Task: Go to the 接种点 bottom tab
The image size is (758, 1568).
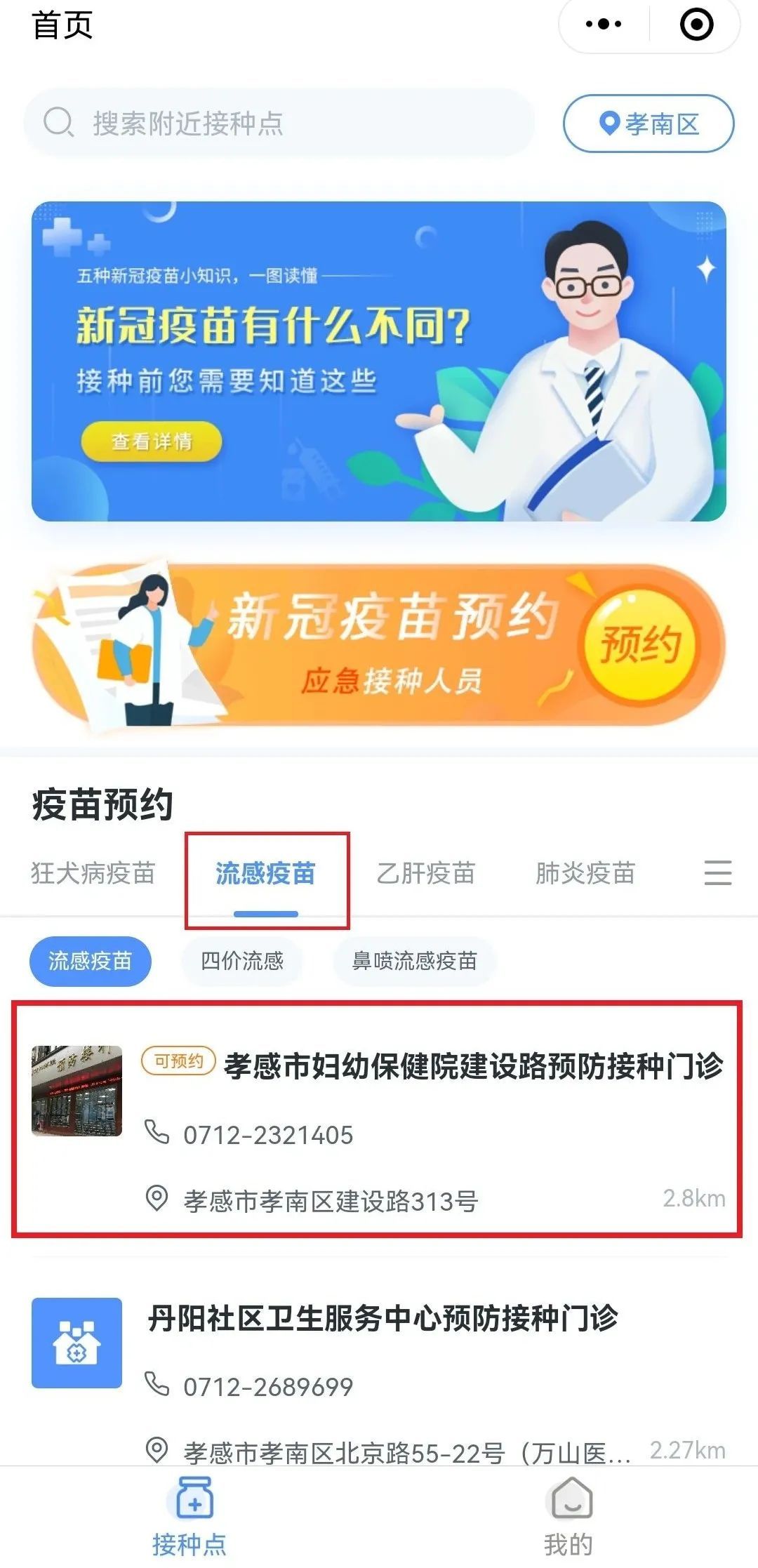Action: pyautogui.click(x=189, y=1515)
